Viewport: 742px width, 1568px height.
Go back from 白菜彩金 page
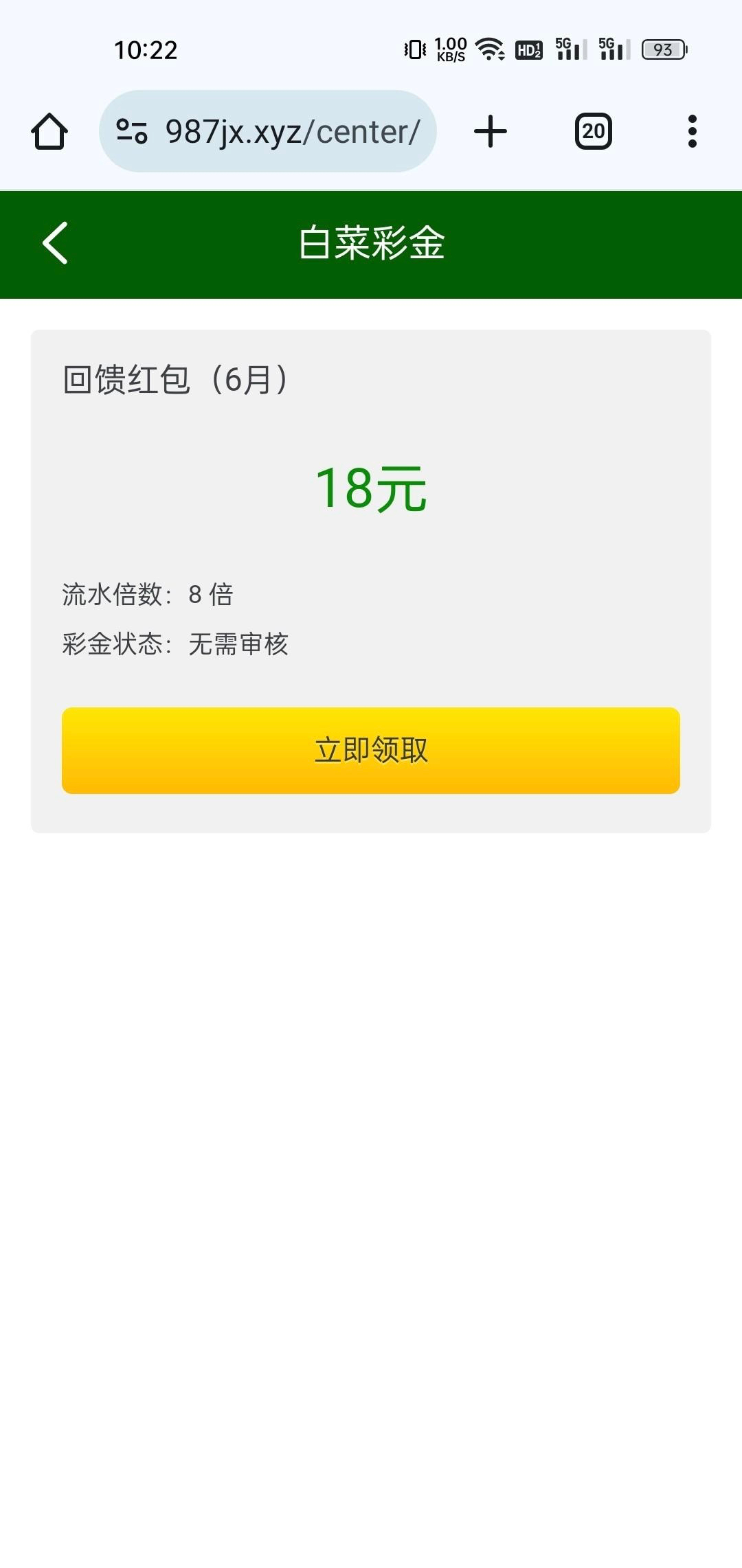tap(55, 242)
